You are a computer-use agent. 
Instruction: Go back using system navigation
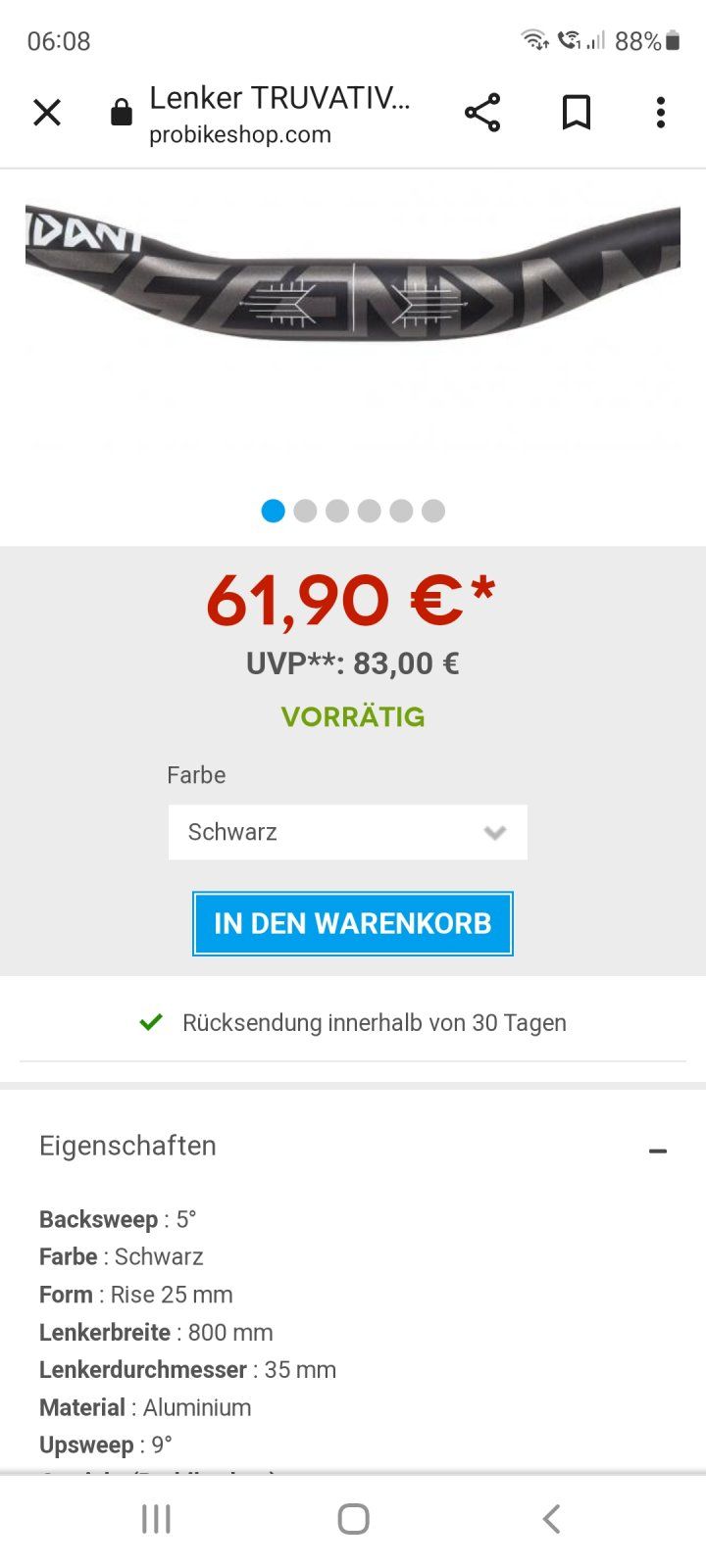coord(551,1519)
